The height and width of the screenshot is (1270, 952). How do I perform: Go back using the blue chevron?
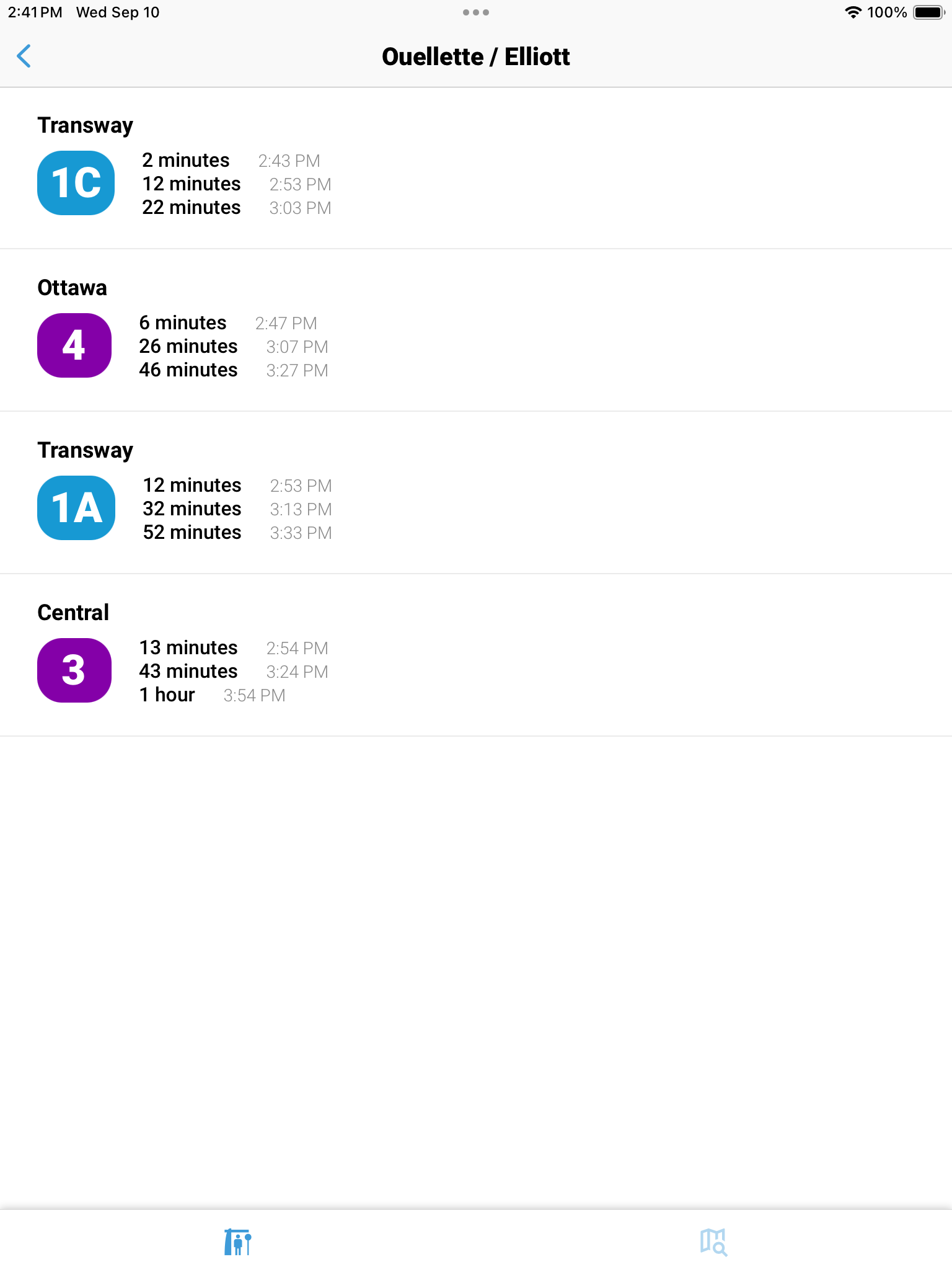click(x=25, y=56)
